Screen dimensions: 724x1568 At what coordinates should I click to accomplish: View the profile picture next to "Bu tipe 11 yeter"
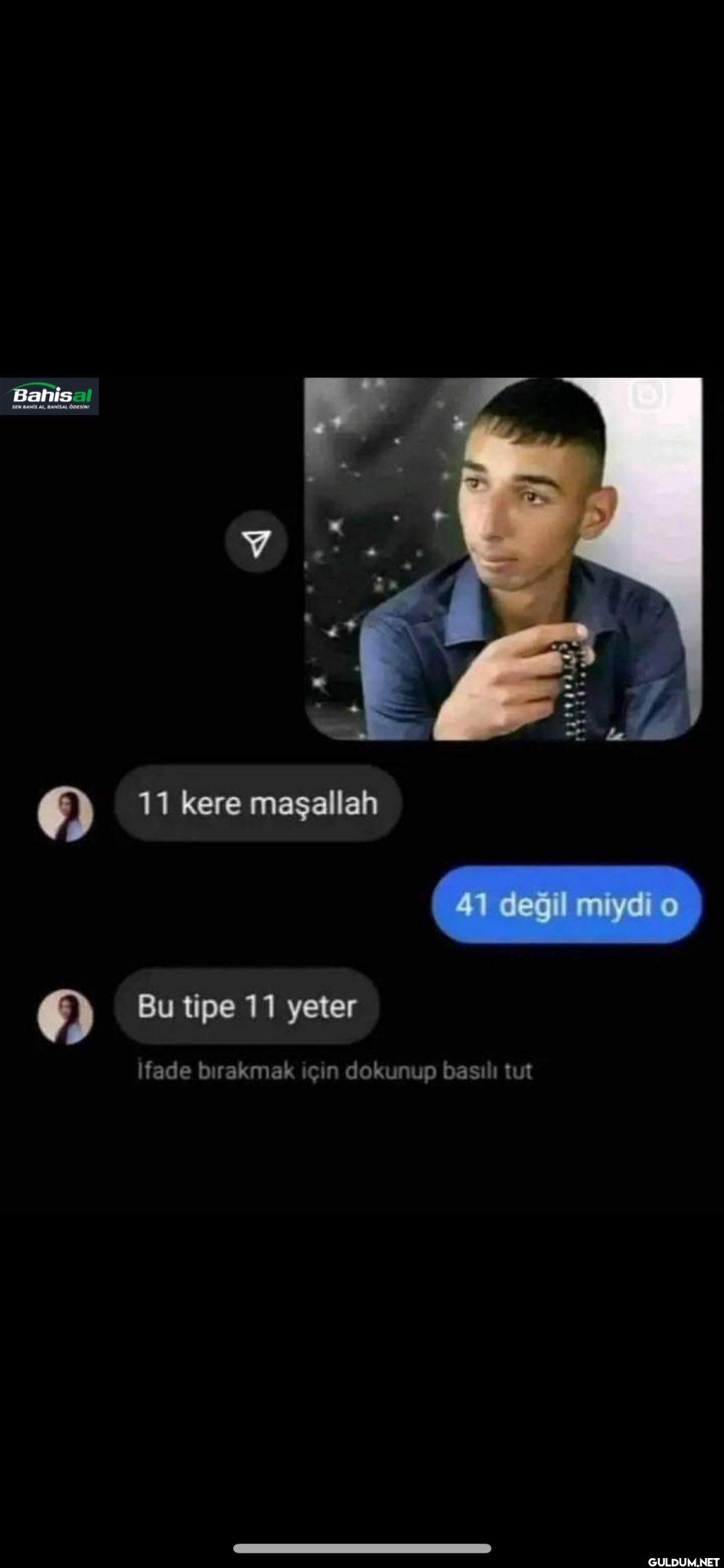pyautogui.click(x=66, y=1017)
